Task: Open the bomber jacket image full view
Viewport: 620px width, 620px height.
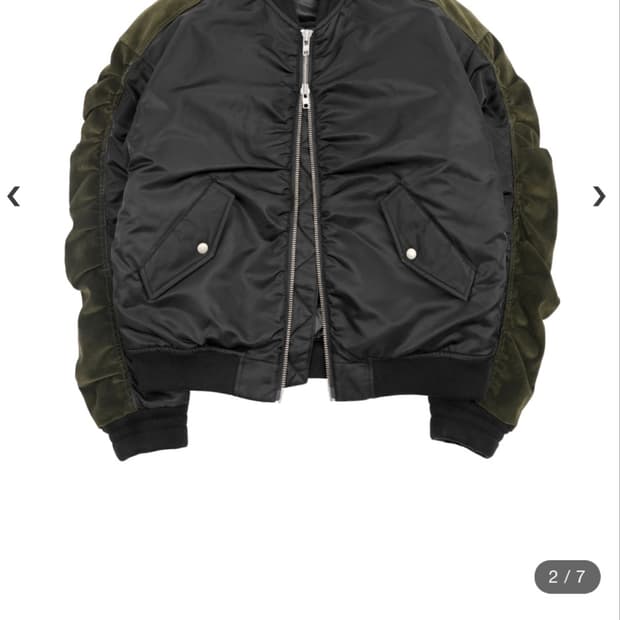Action: (x=312, y=231)
